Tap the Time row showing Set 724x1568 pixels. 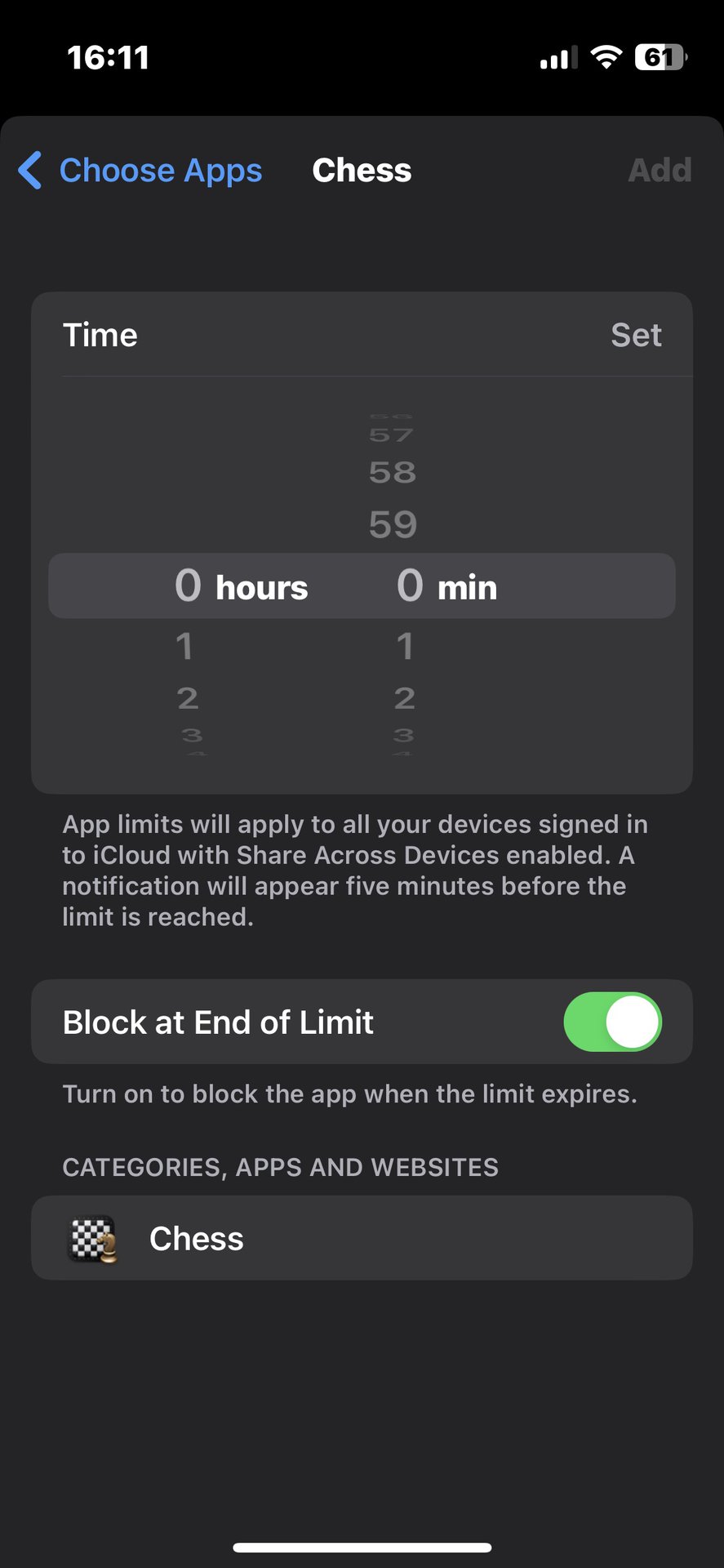tap(362, 335)
